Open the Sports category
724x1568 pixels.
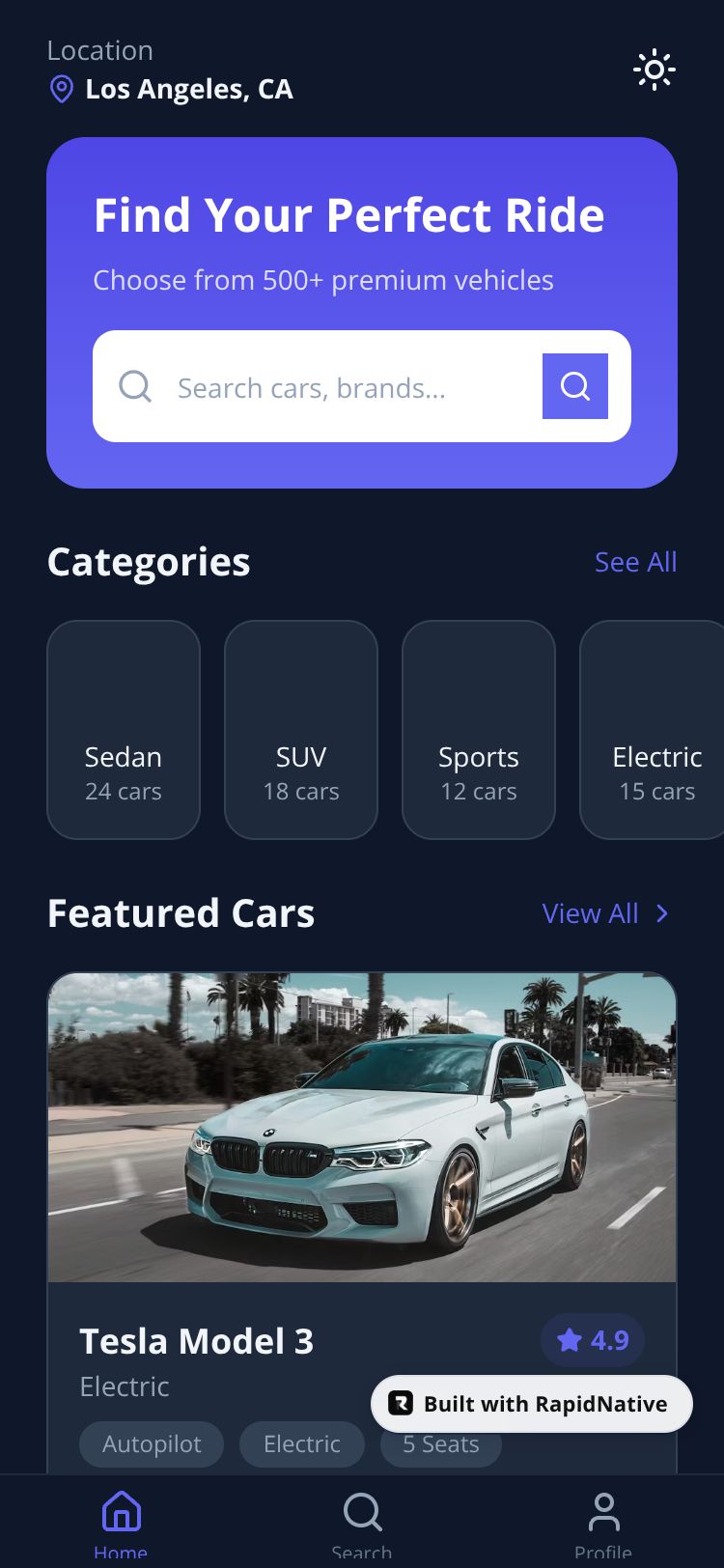[x=479, y=730]
